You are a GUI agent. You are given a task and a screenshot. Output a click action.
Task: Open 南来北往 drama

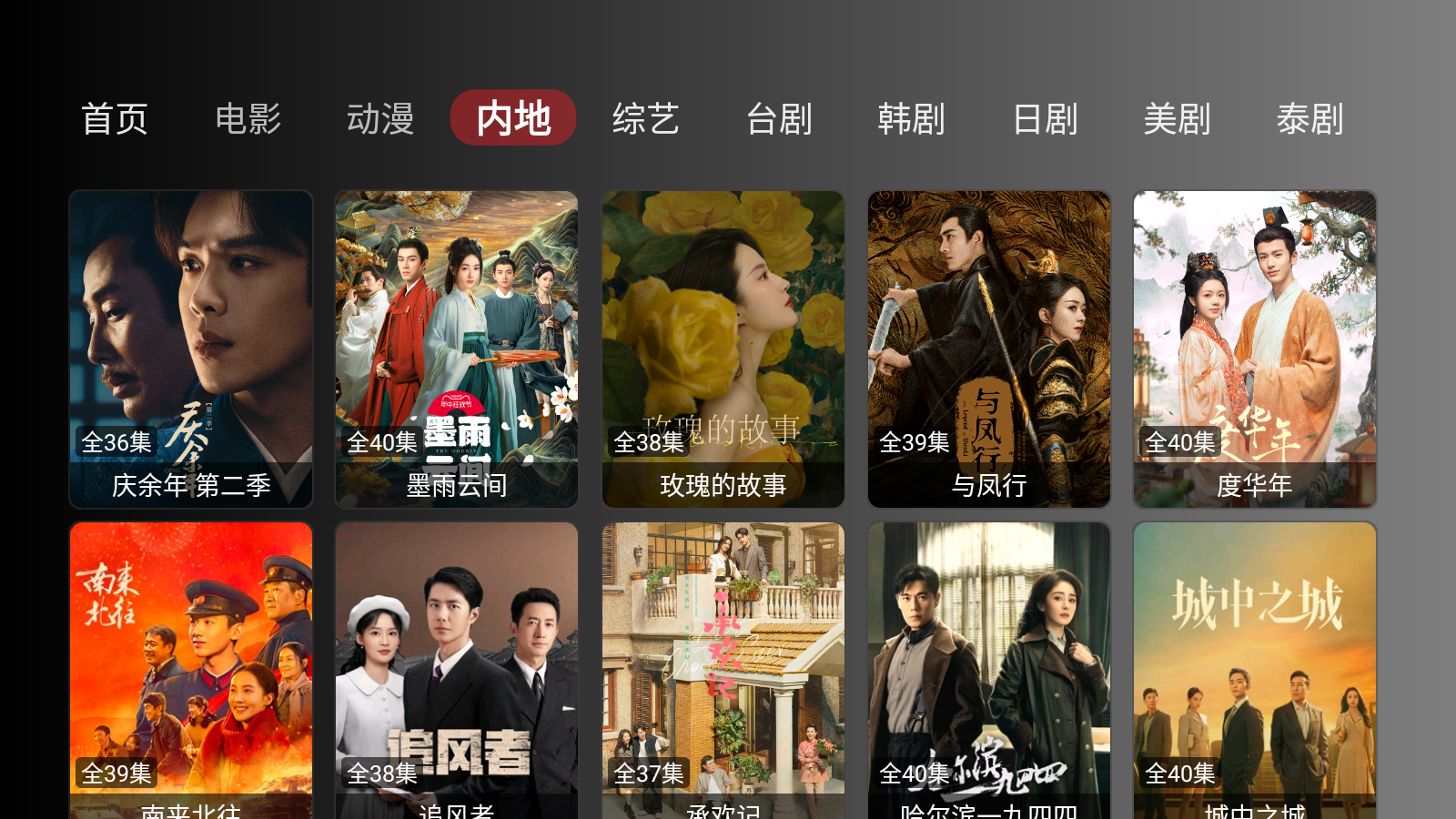[191, 669]
